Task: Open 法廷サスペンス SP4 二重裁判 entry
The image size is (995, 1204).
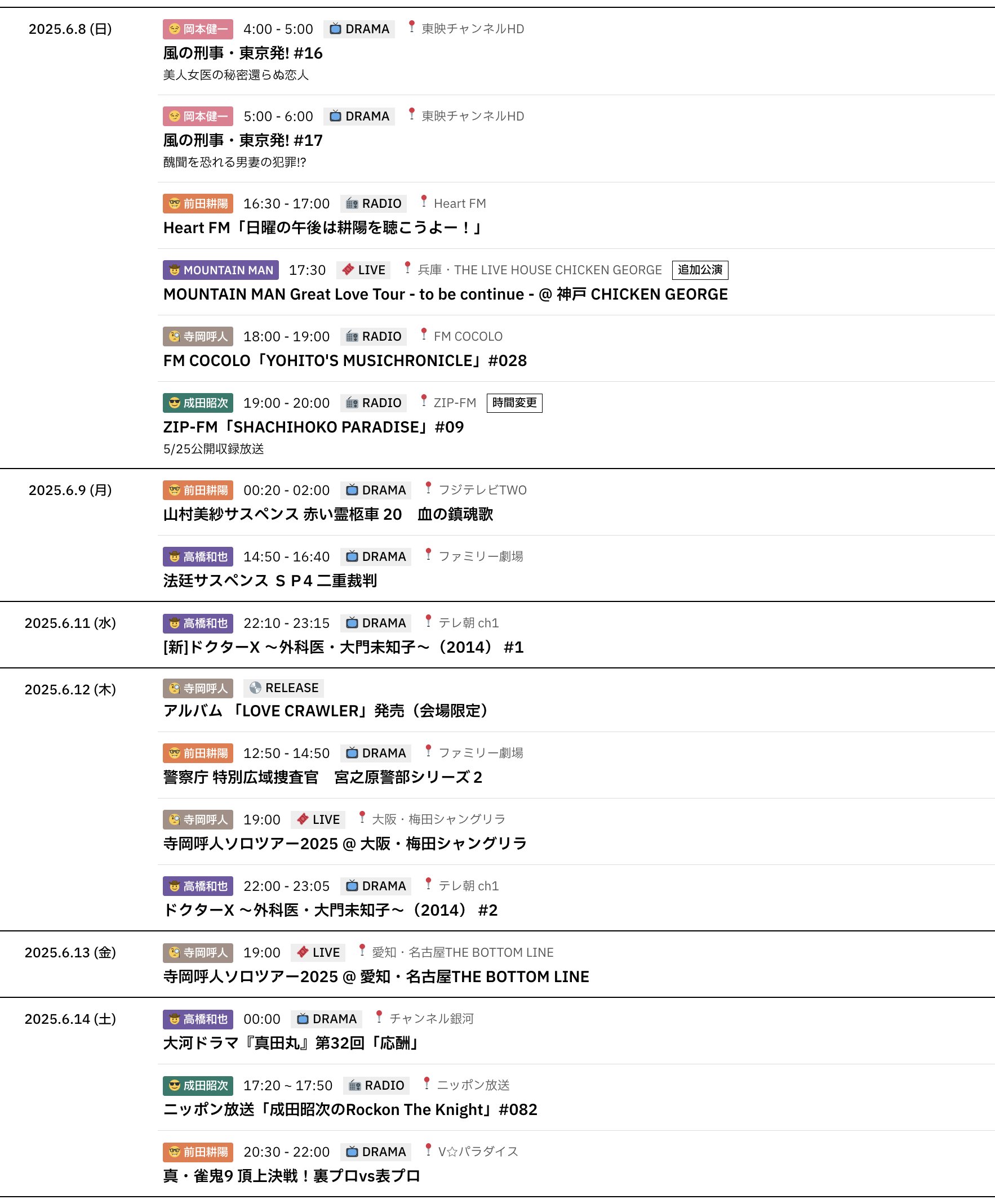Action: click(x=270, y=581)
